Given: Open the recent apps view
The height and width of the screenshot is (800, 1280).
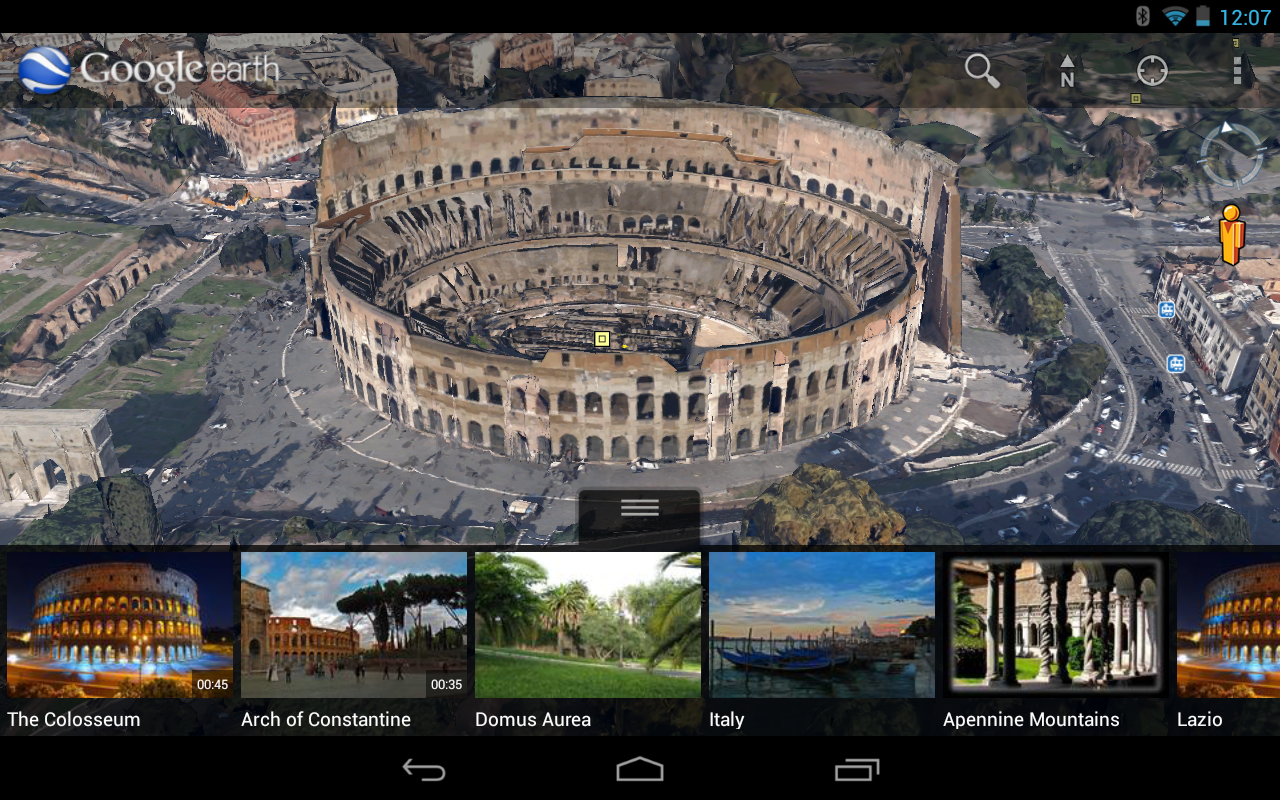Looking at the screenshot, I should click(x=857, y=769).
